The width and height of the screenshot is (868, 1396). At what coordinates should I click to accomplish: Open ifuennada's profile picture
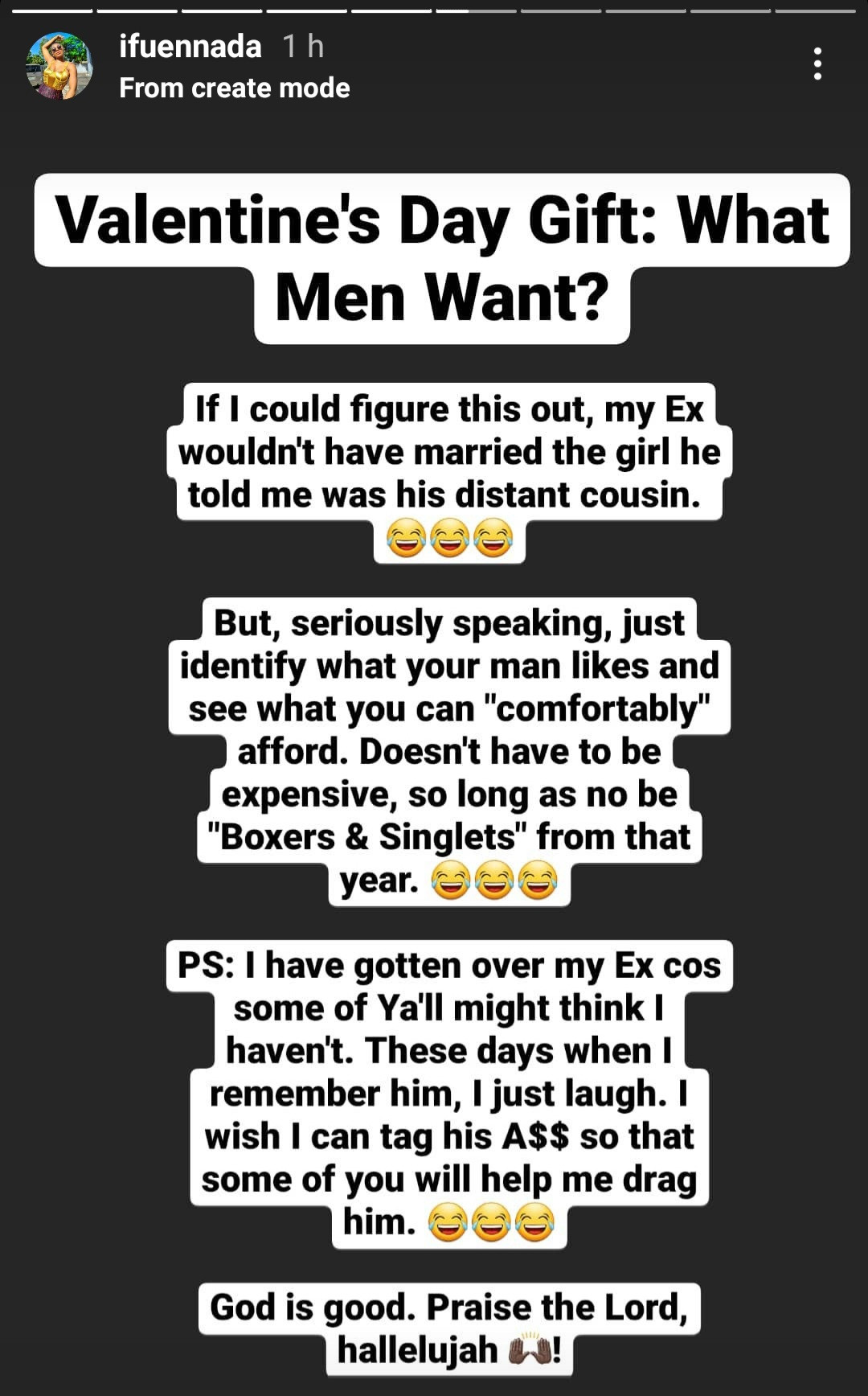coord(59,66)
